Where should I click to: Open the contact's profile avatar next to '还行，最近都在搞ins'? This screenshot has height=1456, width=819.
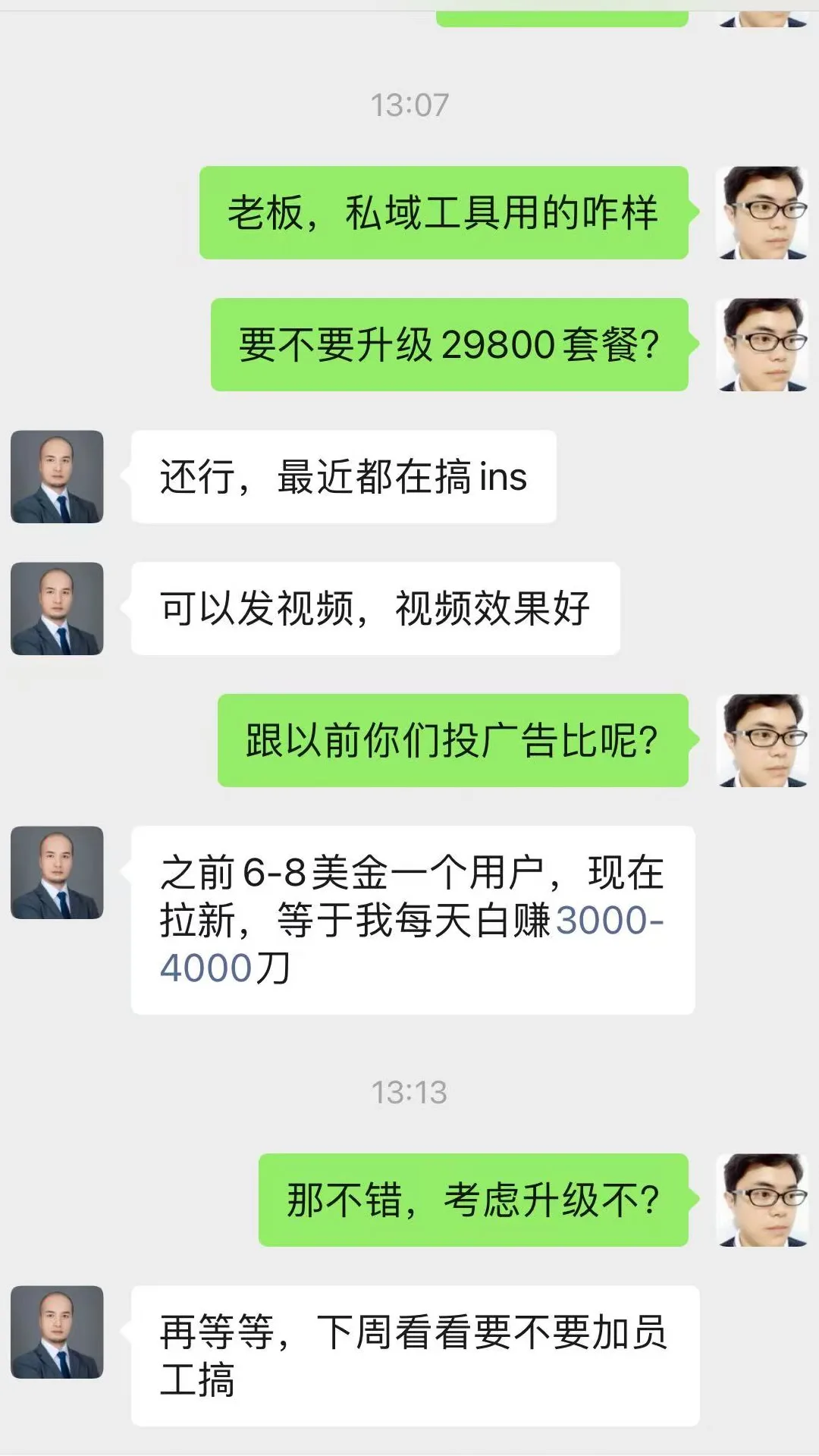[x=57, y=476]
